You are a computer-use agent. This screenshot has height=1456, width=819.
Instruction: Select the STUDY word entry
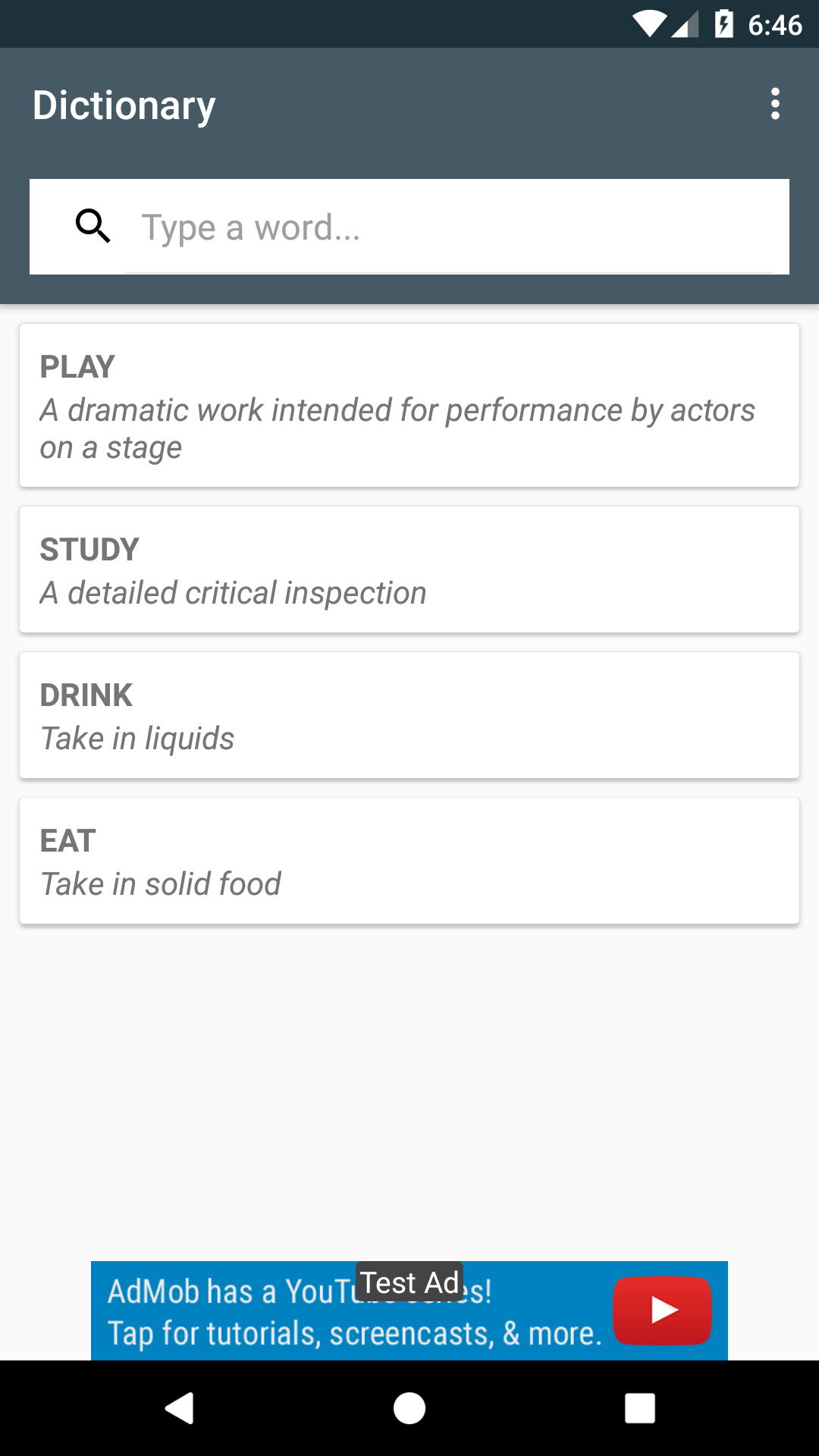pos(409,570)
